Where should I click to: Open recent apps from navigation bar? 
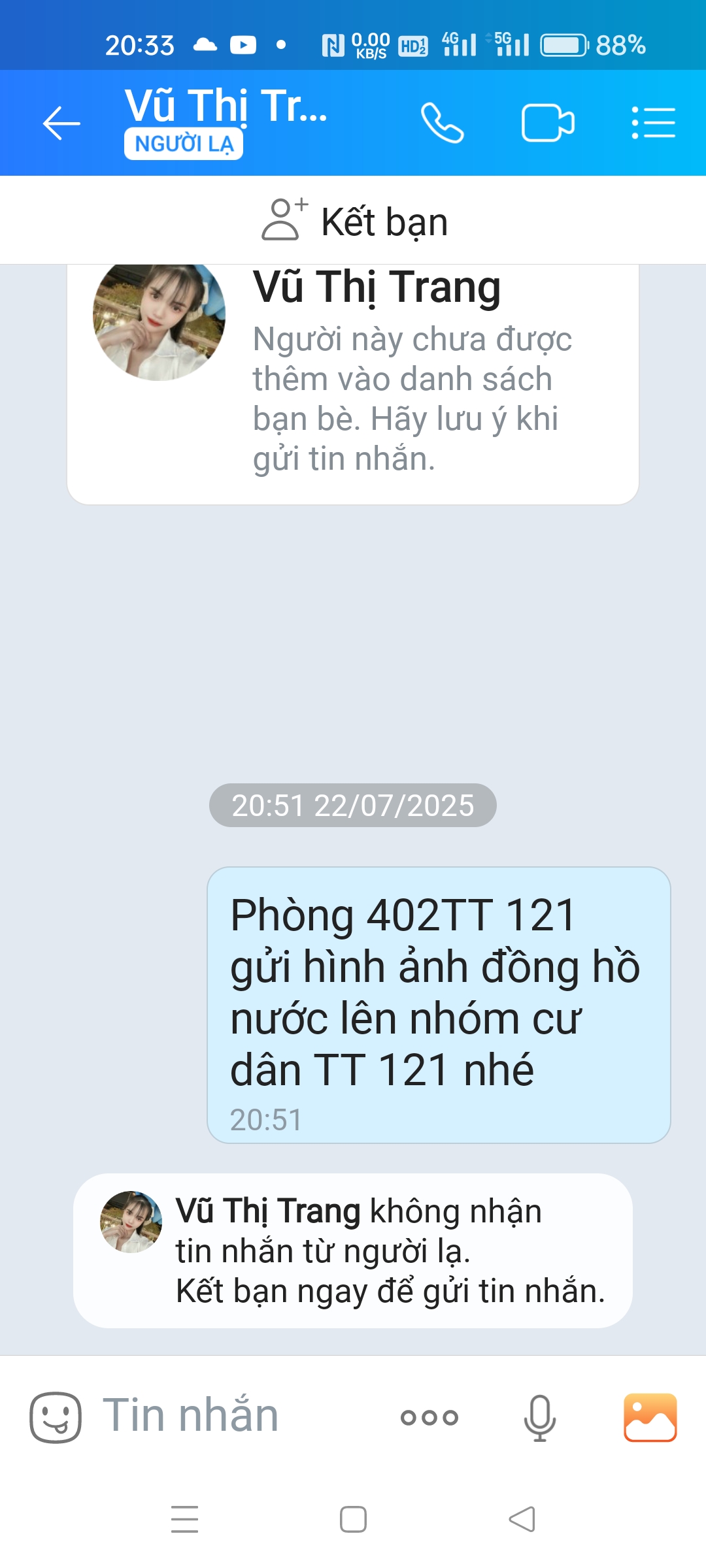point(184,1519)
